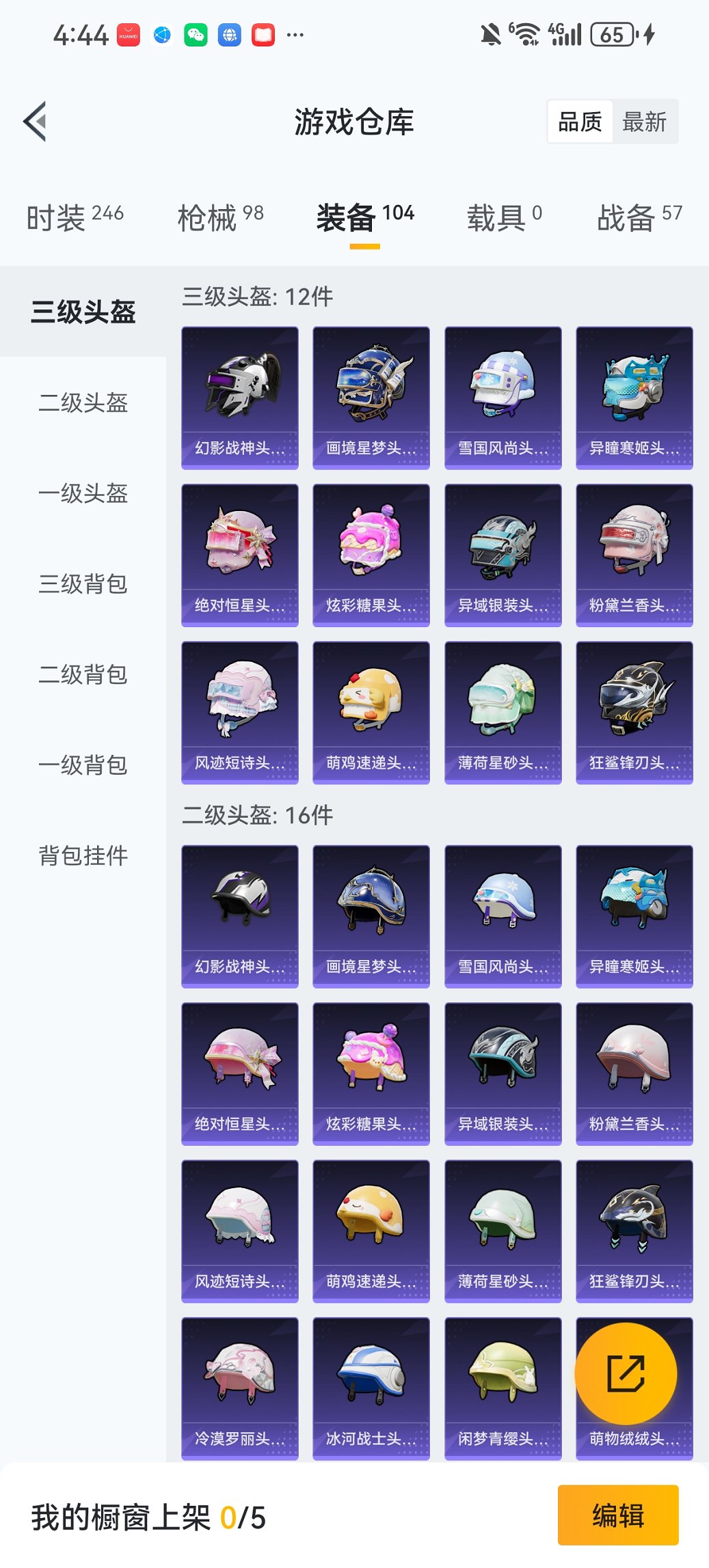The width and height of the screenshot is (709, 1568).
Task: Open the 战备 tab
Action: coord(639,217)
